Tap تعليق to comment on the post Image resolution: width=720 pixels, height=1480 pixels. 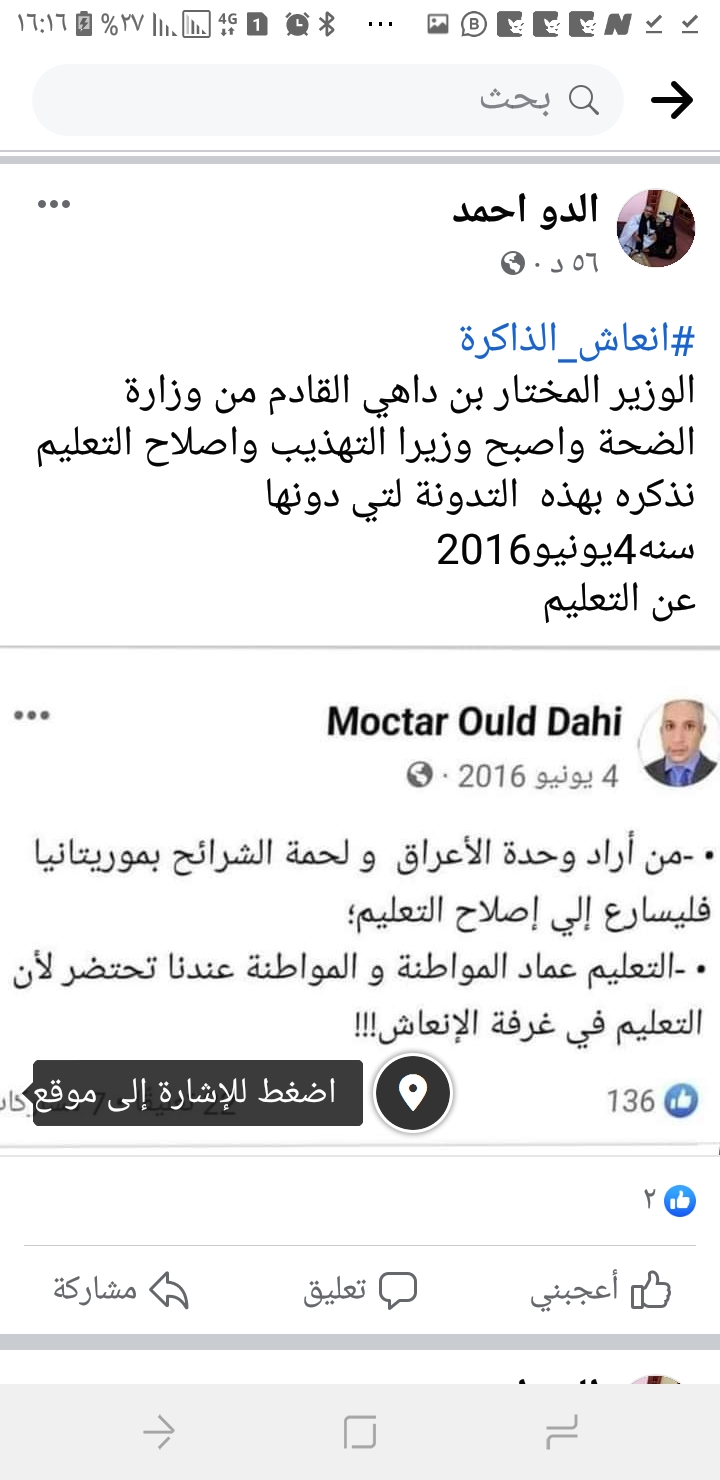pos(360,1291)
